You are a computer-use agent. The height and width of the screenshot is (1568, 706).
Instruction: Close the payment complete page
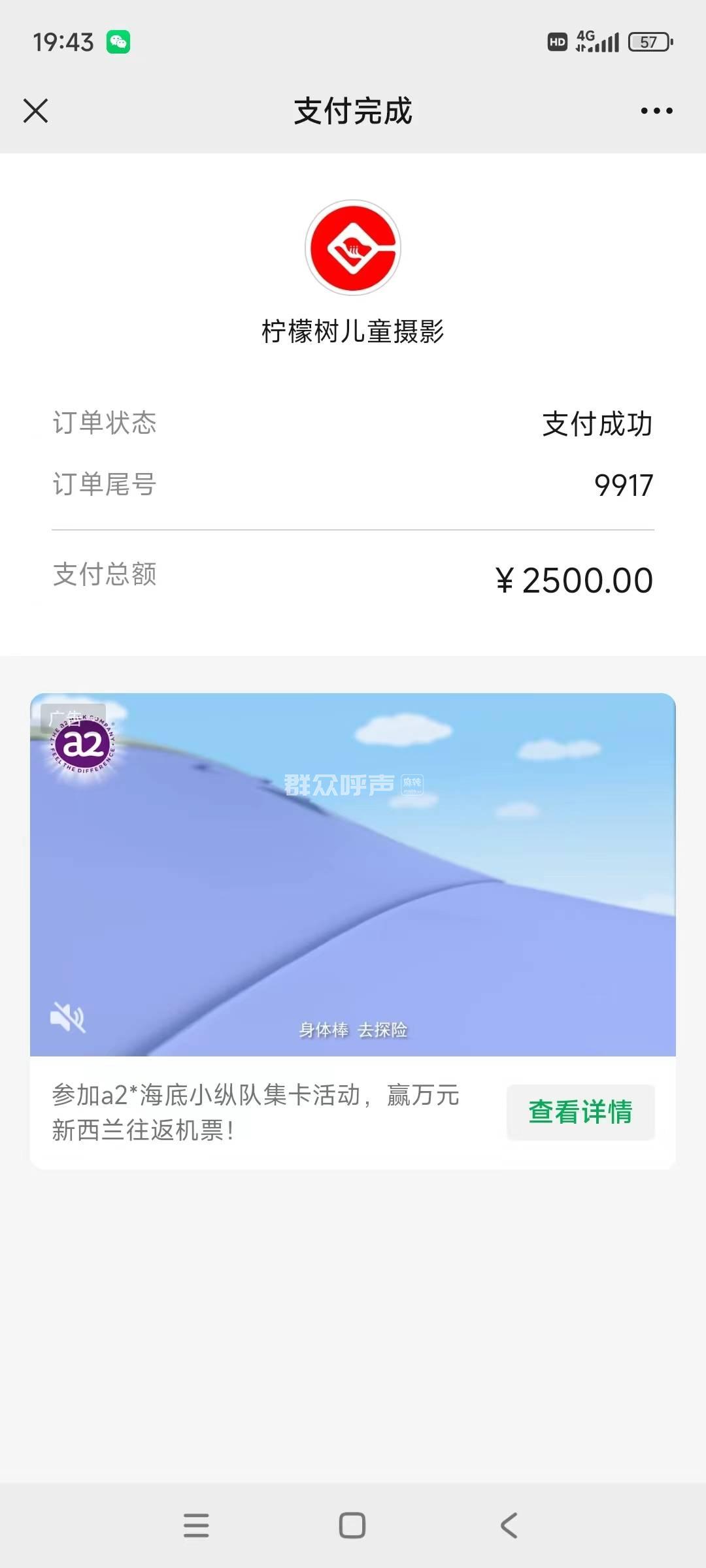pyautogui.click(x=36, y=110)
